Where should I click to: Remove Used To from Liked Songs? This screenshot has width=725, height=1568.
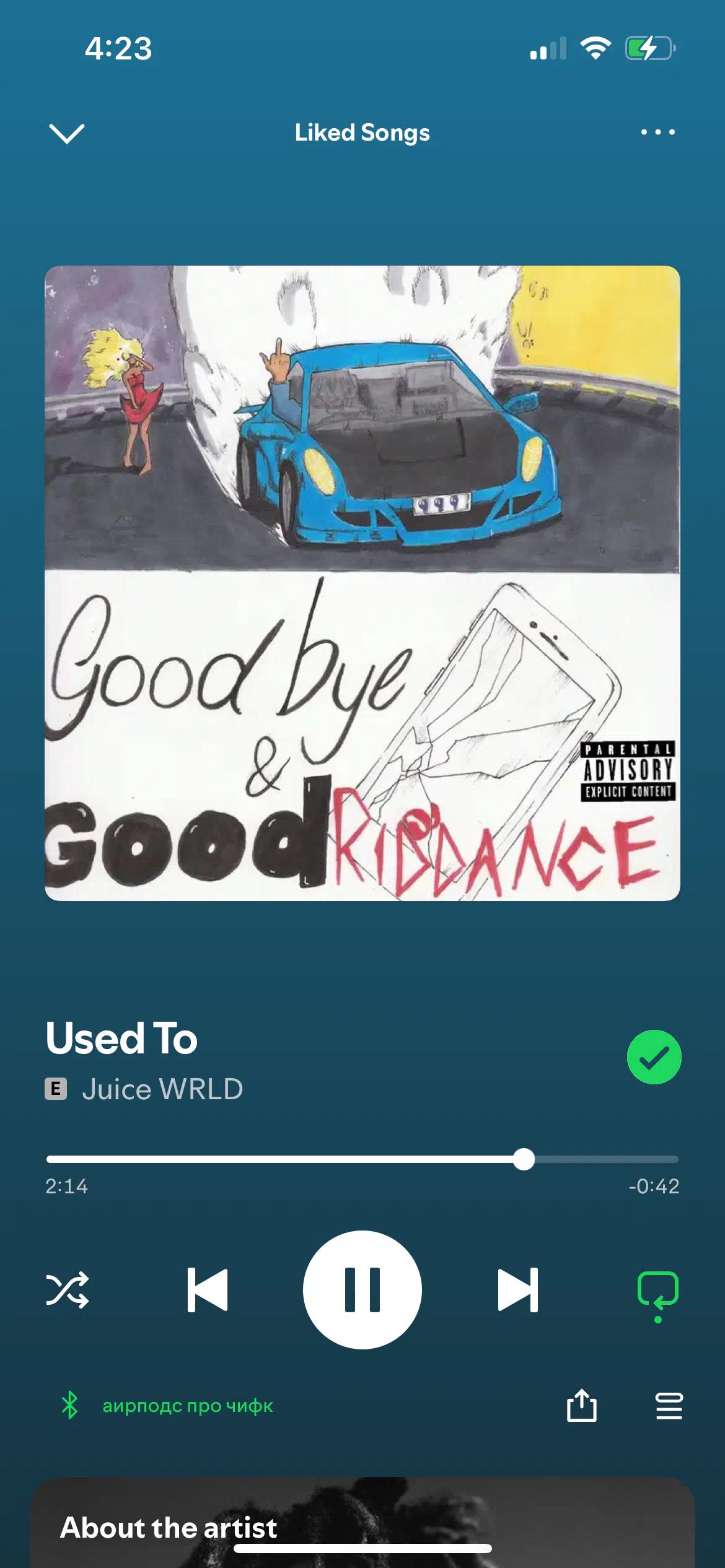654,1057
